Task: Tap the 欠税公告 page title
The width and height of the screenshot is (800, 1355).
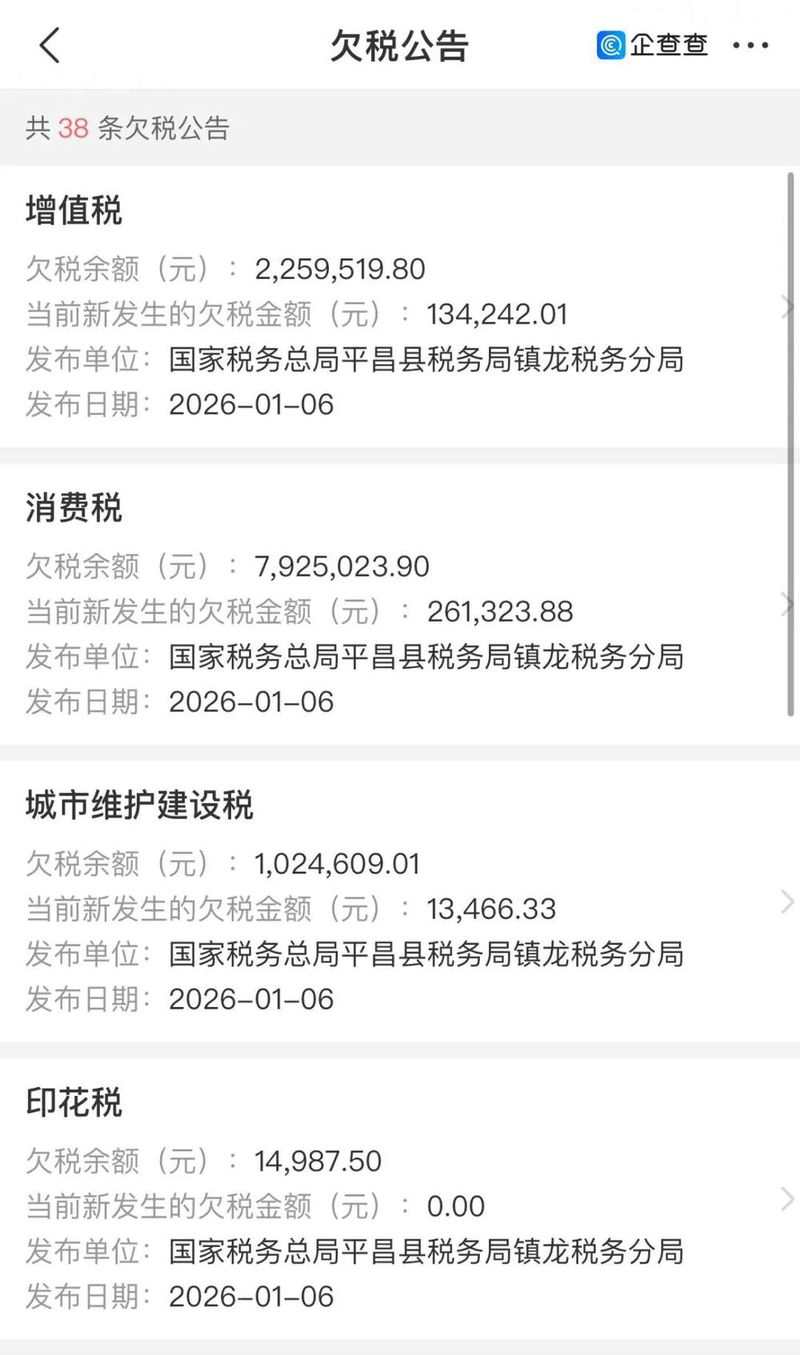Action: [x=400, y=45]
